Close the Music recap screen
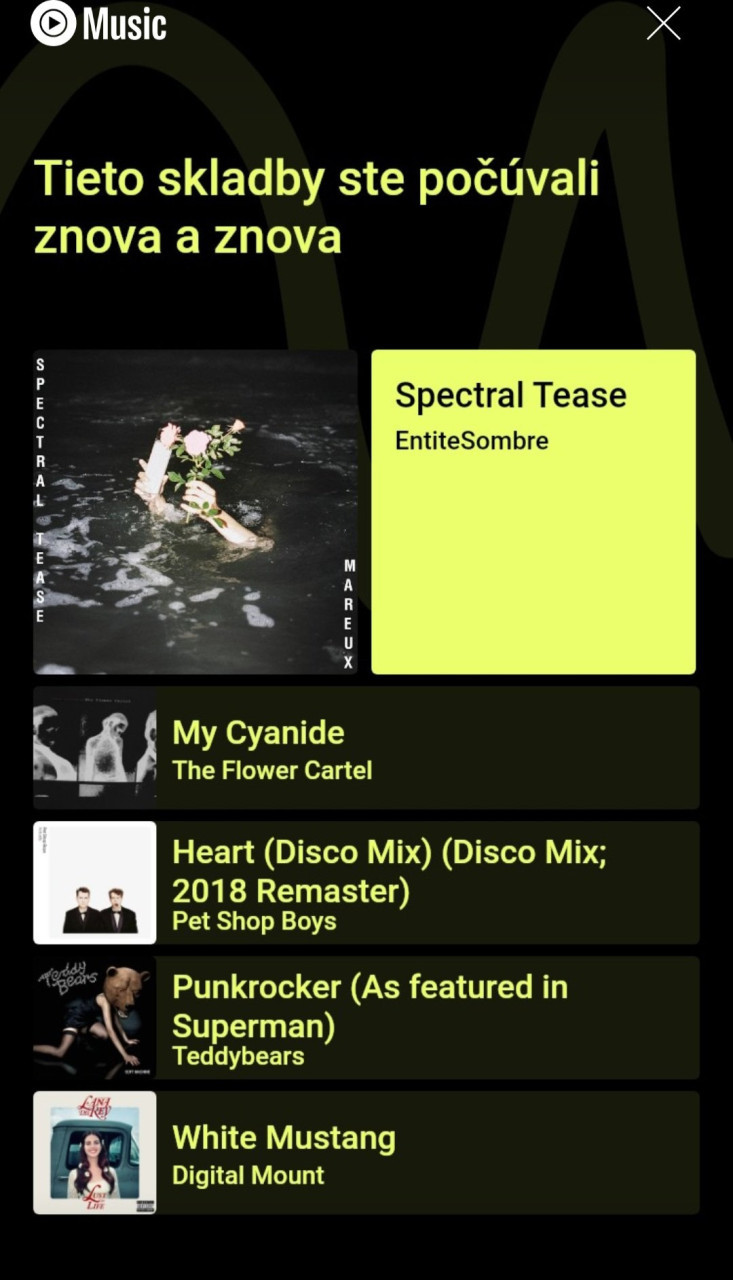The image size is (733, 1280). (x=663, y=24)
